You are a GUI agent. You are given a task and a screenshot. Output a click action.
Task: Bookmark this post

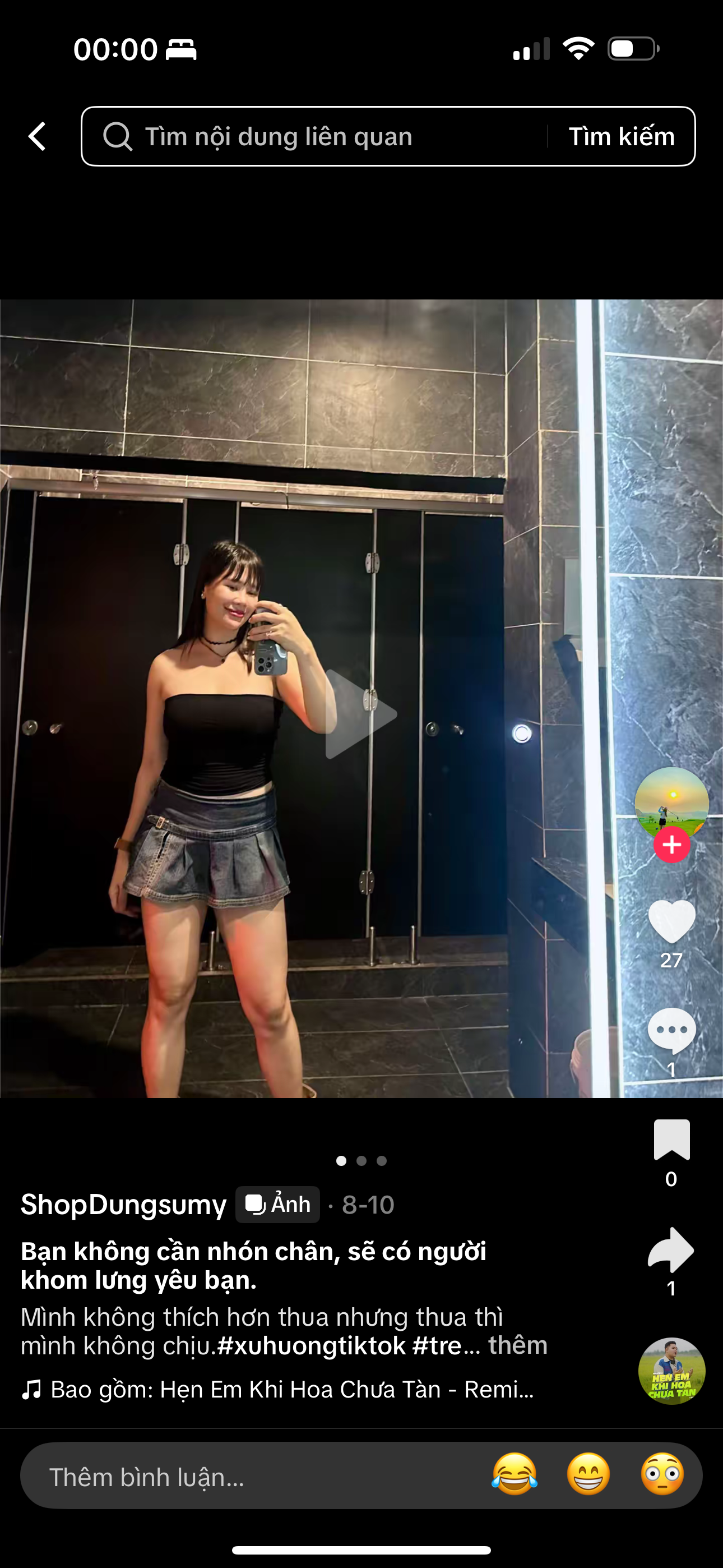point(671,1140)
